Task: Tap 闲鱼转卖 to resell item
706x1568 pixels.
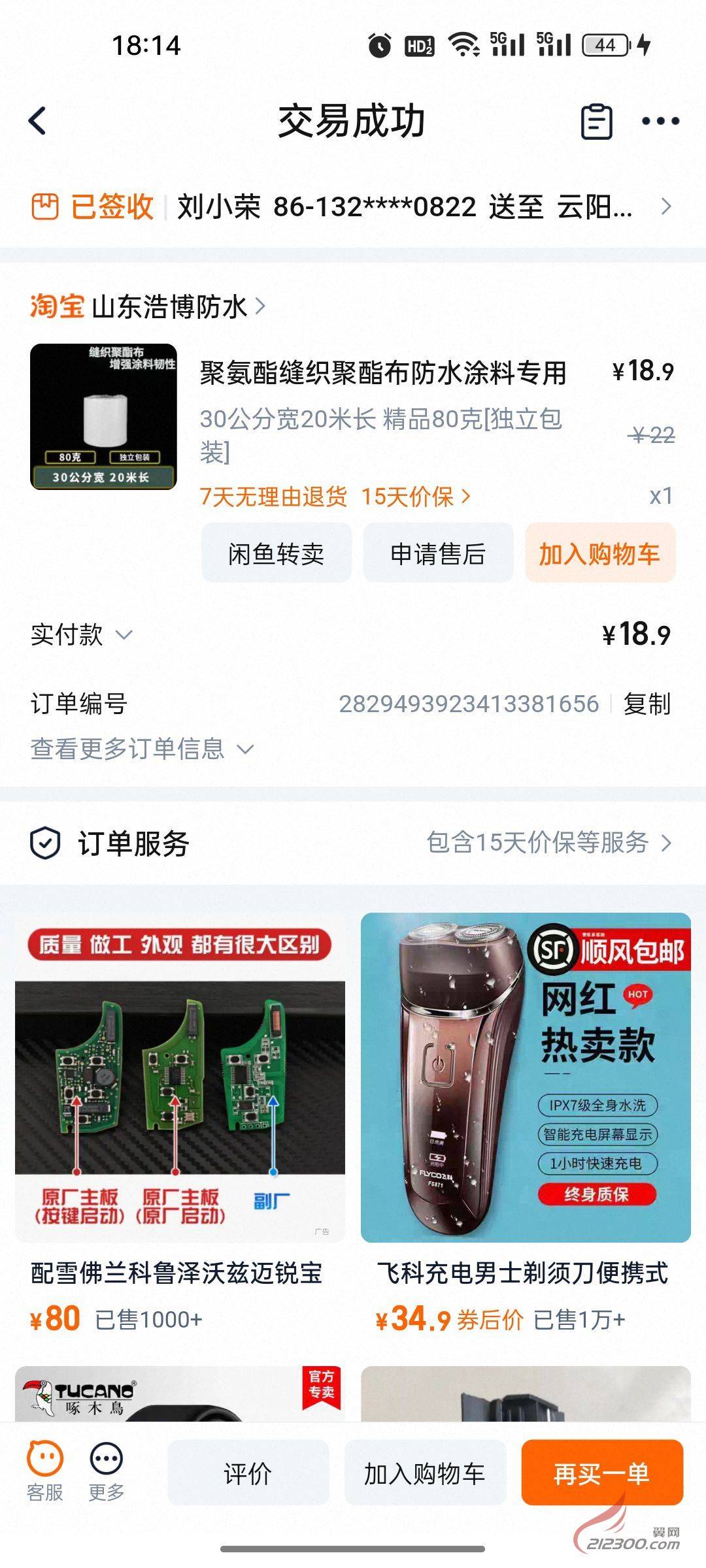Action: tap(276, 553)
